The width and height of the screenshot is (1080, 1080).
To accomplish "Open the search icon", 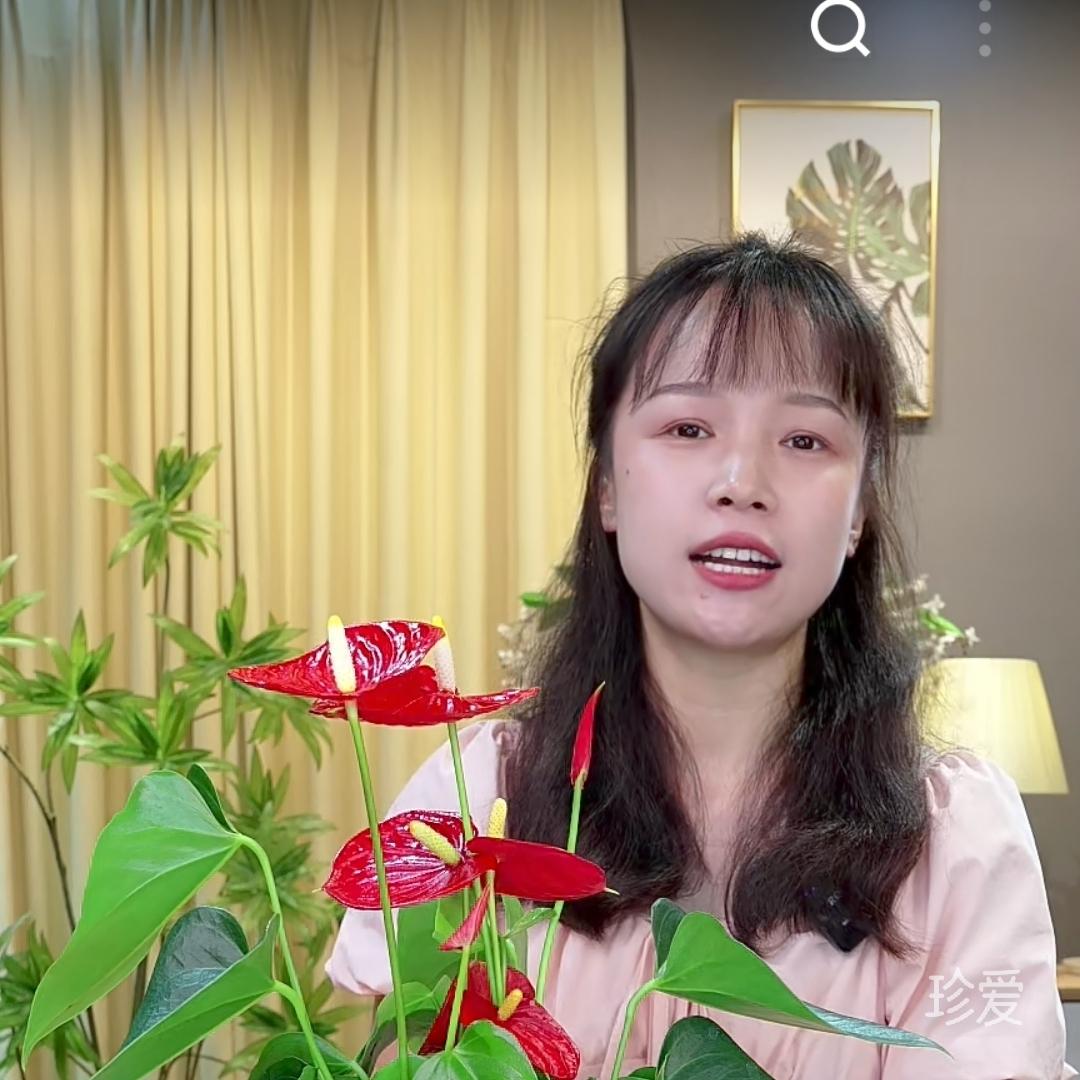I will tap(839, 27).
